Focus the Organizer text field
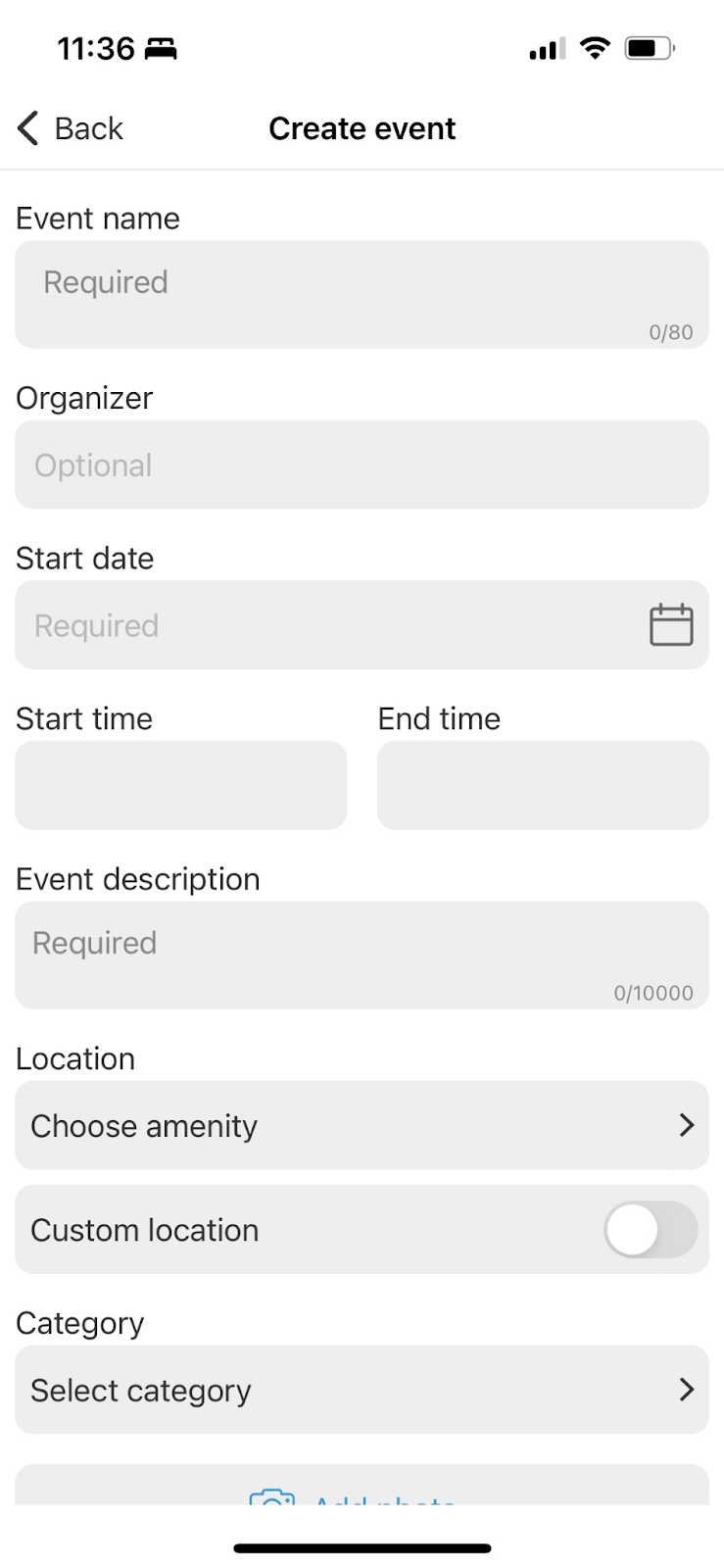The image size is (724, 1568). click(x=362, y=465)
